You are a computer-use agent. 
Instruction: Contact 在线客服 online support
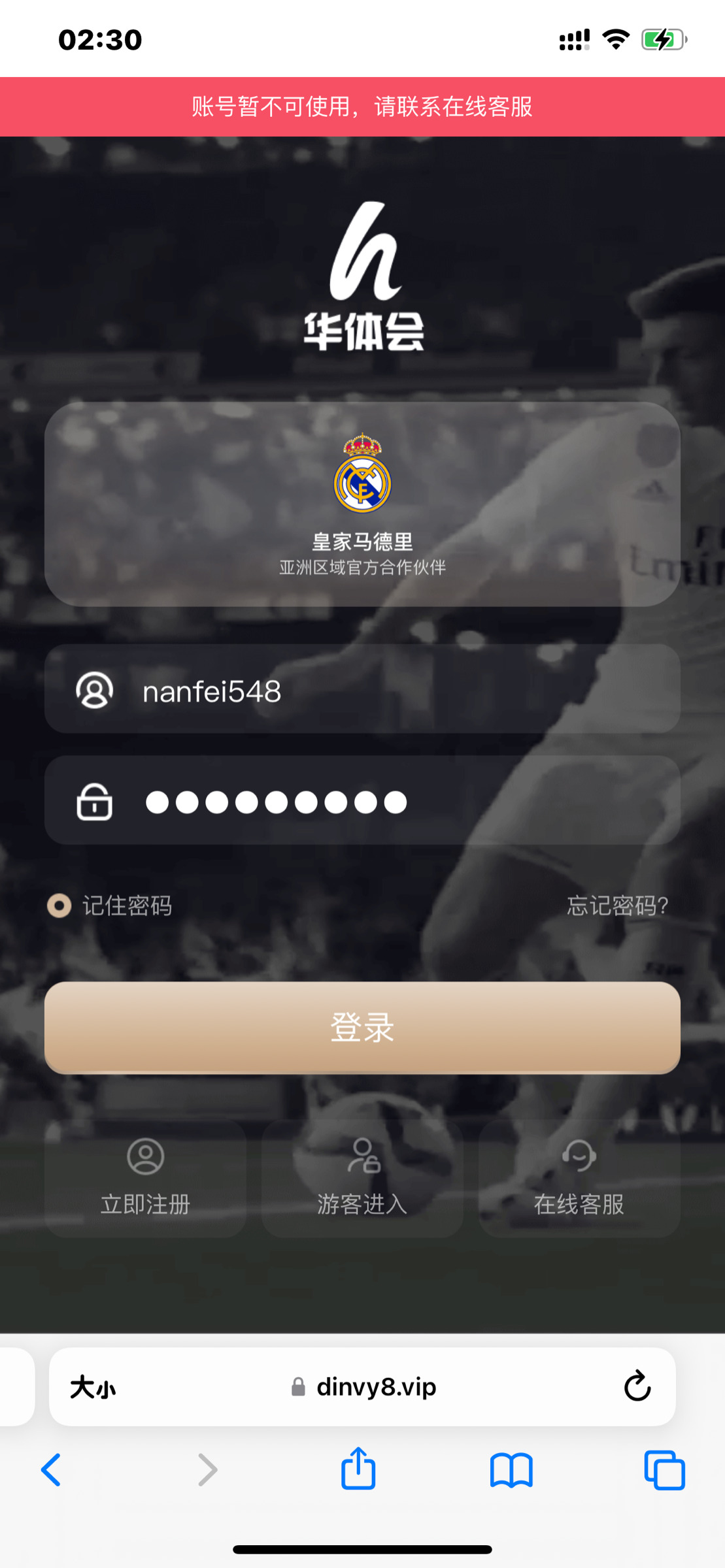579,1177
